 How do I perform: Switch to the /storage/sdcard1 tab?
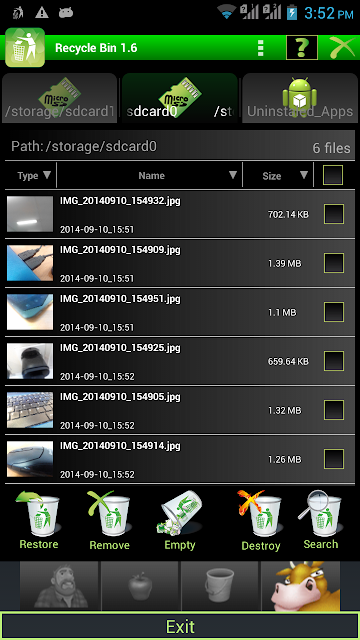60,98
